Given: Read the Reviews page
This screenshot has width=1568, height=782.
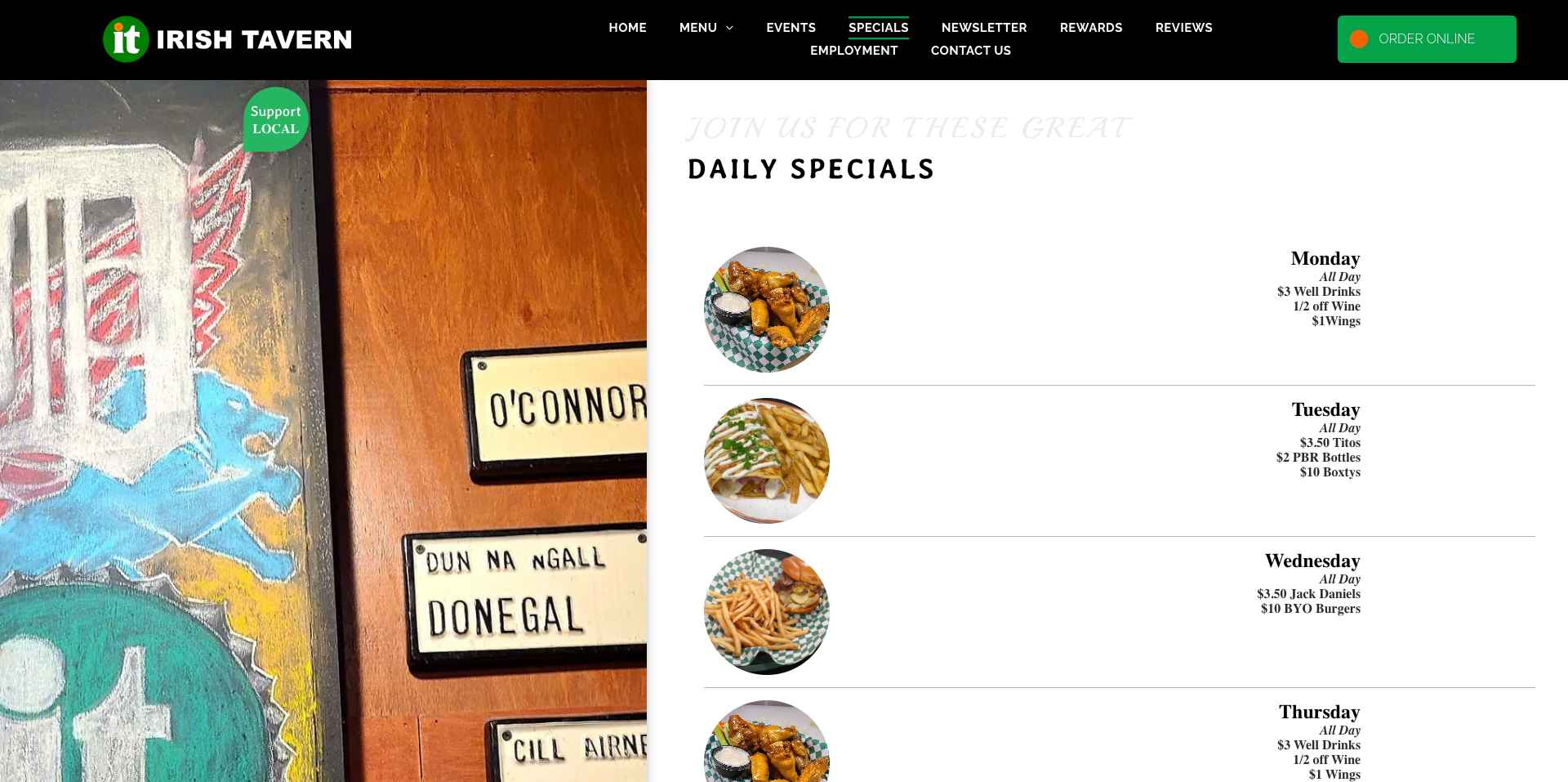Looking at the screenshot, I should (x=1183, y=28).
